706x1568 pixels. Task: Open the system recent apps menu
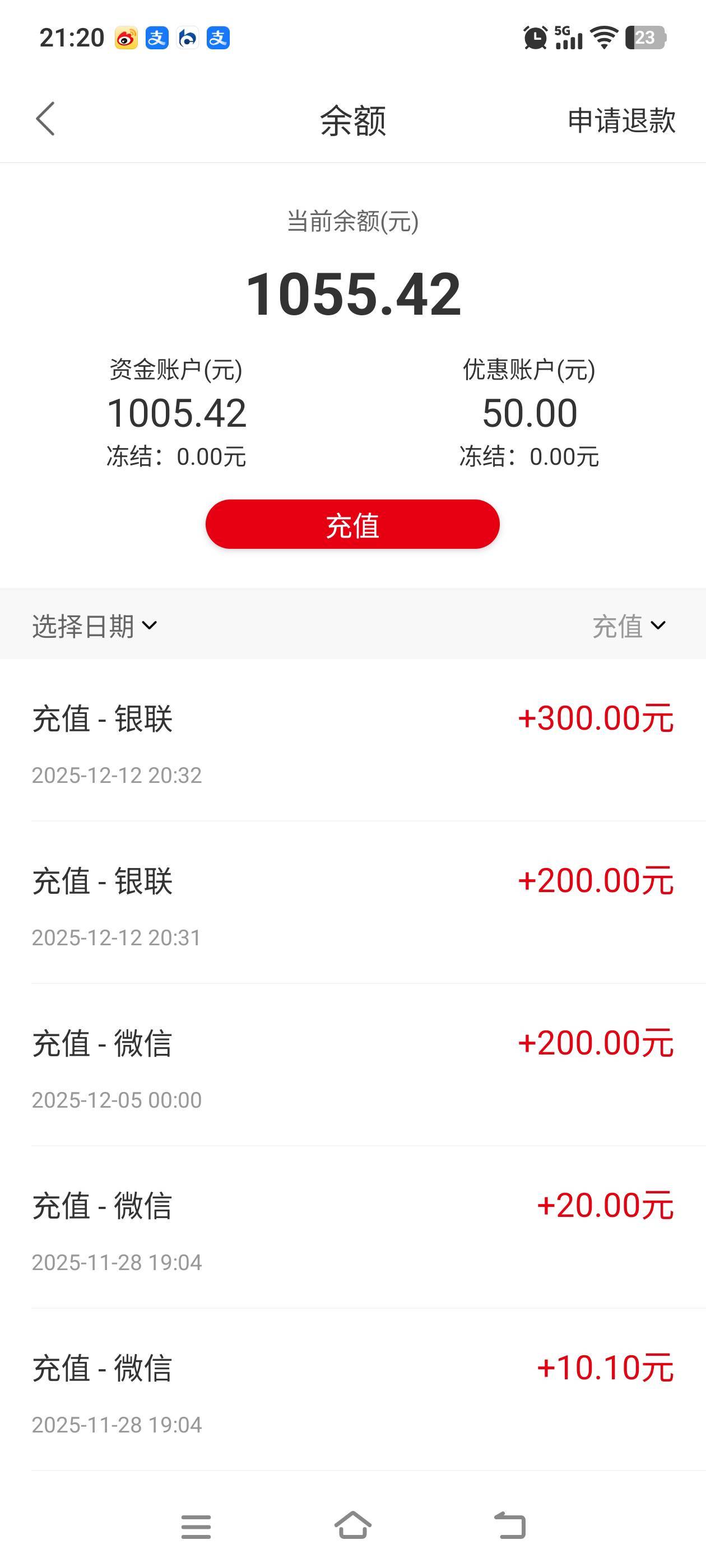coord(196,1527)
